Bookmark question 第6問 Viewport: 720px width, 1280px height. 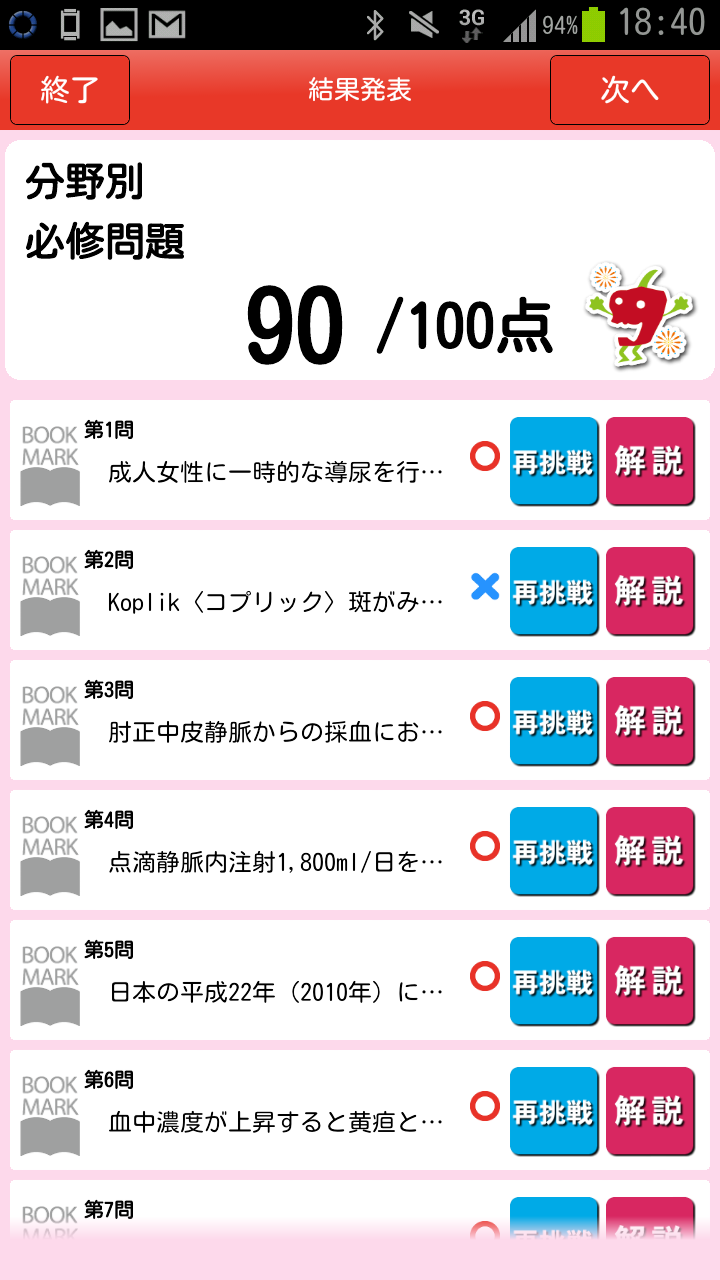click(50, 1114)
